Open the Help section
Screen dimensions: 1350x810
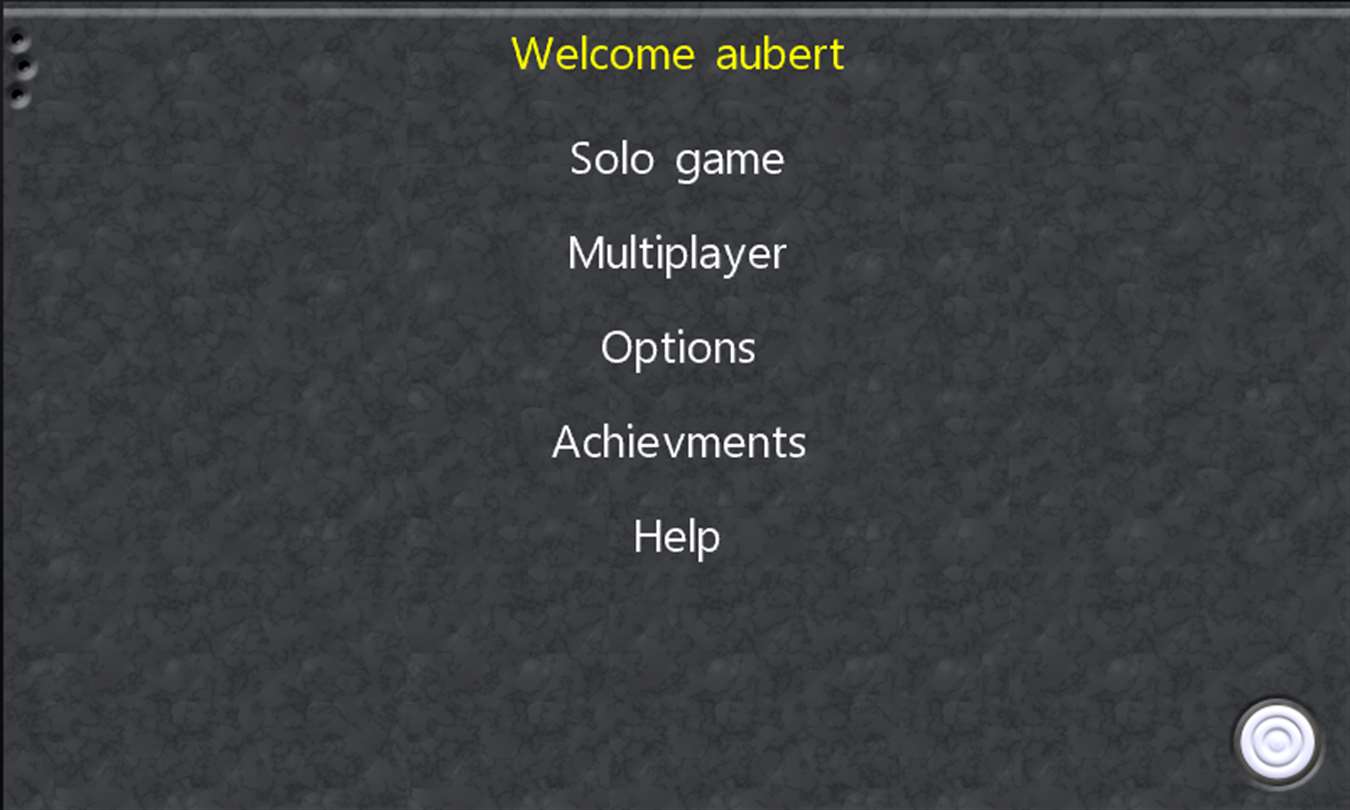(x=677, y=537)
